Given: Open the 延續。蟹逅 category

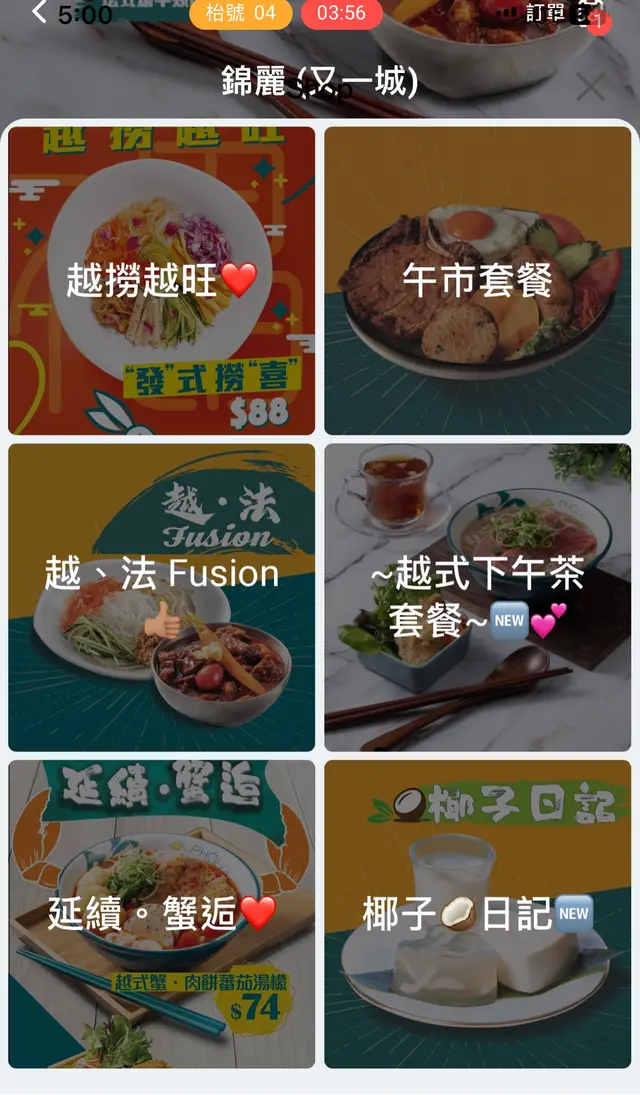Looking at the screenshot, I should (161, 913).
